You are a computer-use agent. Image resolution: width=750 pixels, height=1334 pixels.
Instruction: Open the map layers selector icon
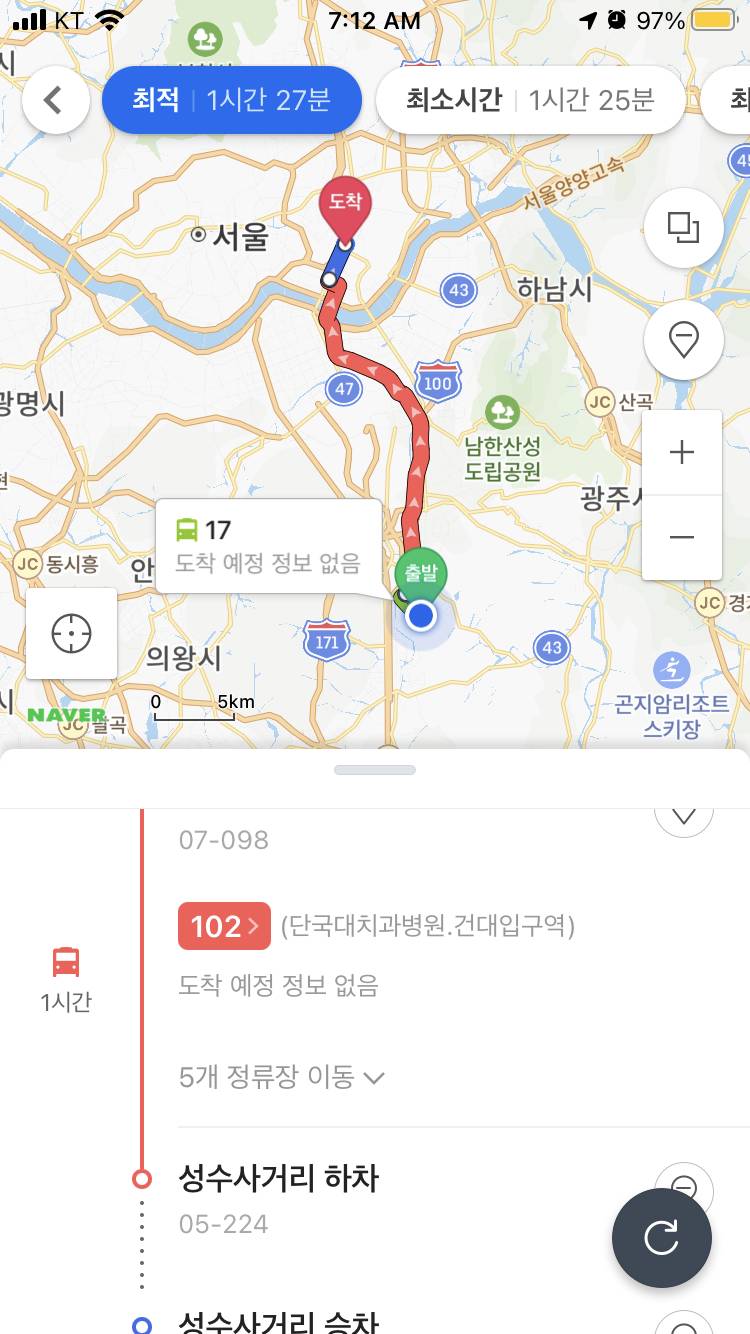[x=684, y=228]
